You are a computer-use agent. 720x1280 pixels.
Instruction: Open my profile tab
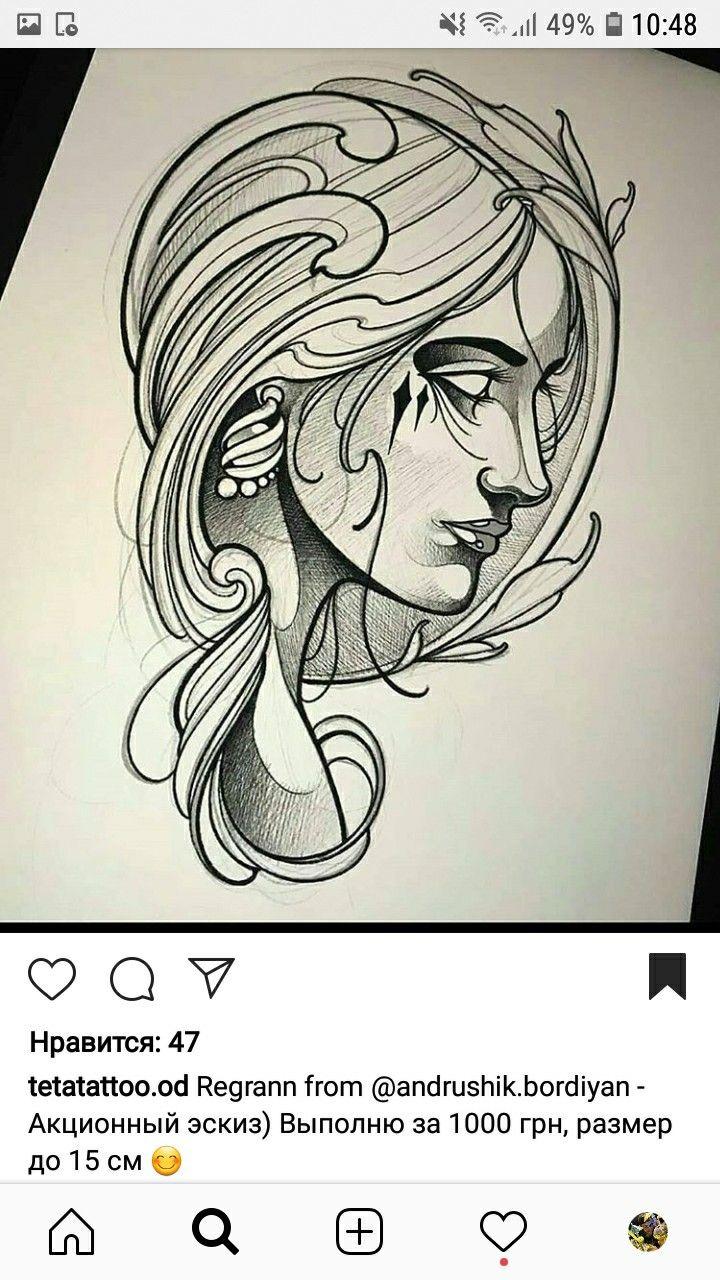pos(648,1231)
